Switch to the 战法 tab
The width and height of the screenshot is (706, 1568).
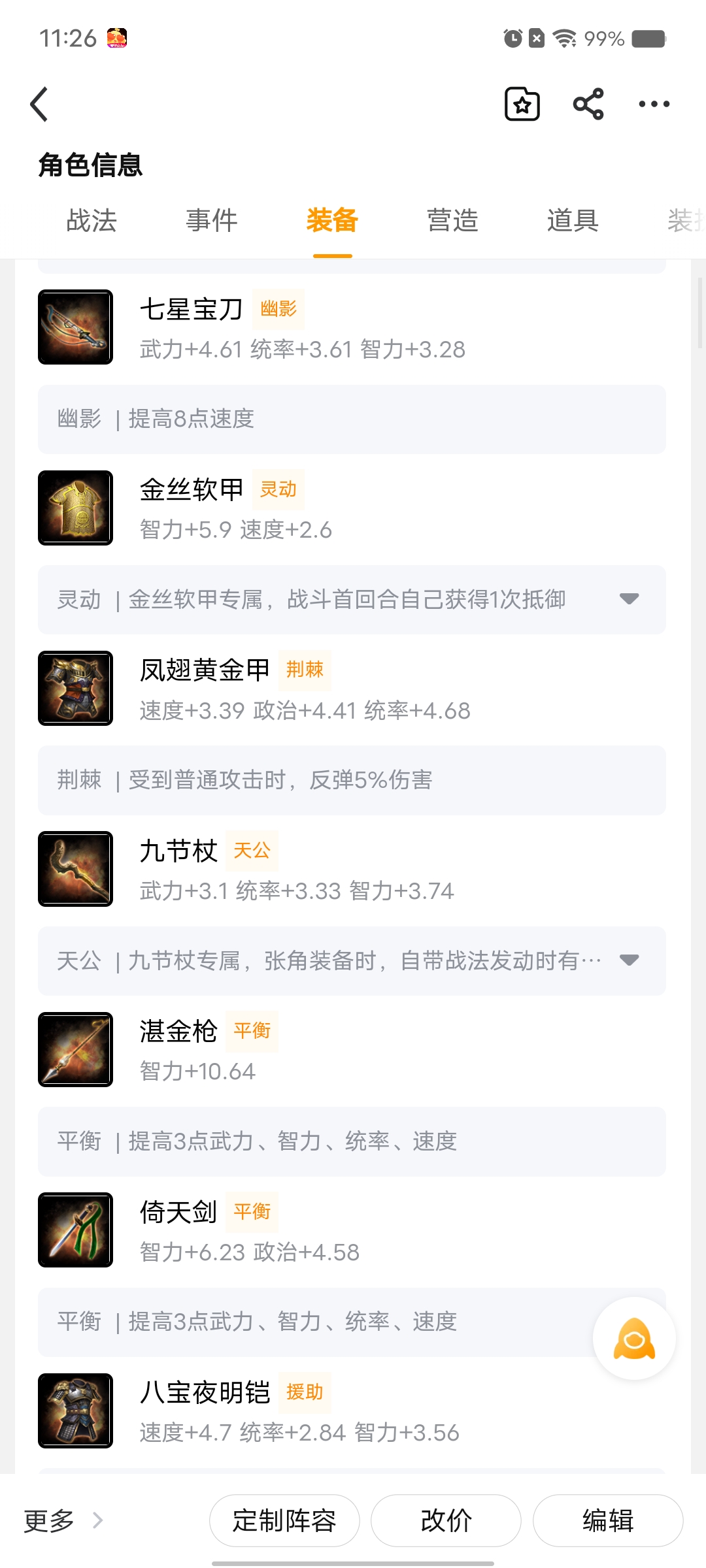click(92, 221)
